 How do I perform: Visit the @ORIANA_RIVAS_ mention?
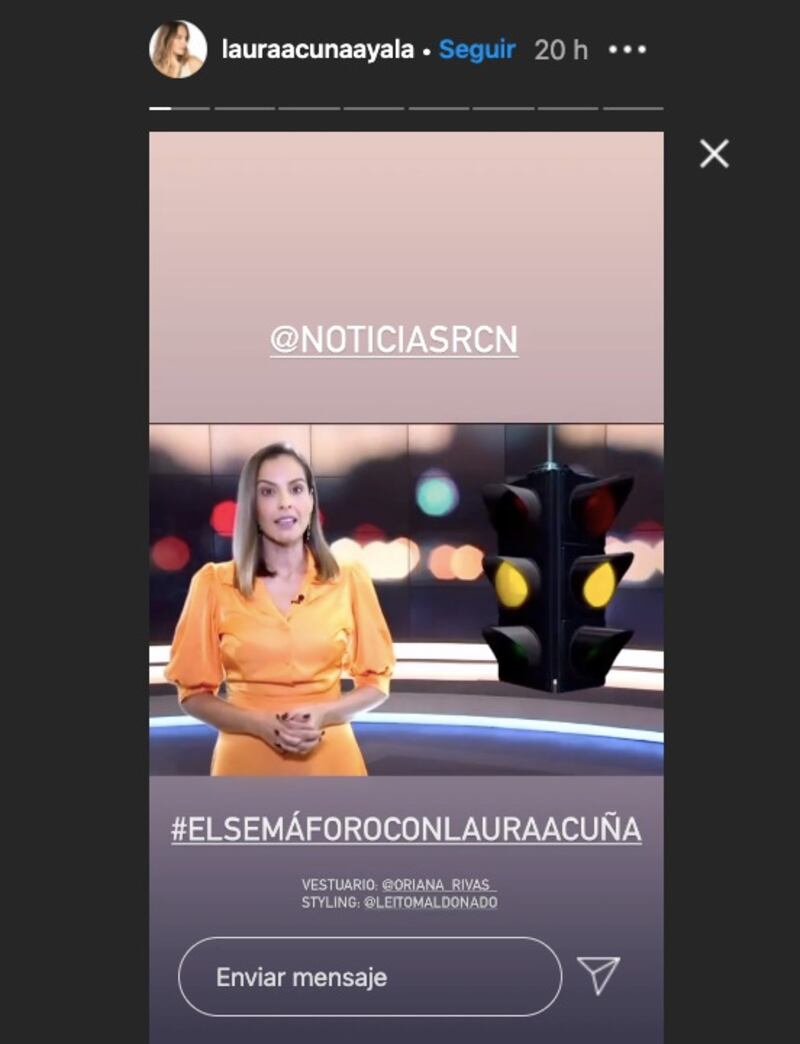(x=439, y=885)
